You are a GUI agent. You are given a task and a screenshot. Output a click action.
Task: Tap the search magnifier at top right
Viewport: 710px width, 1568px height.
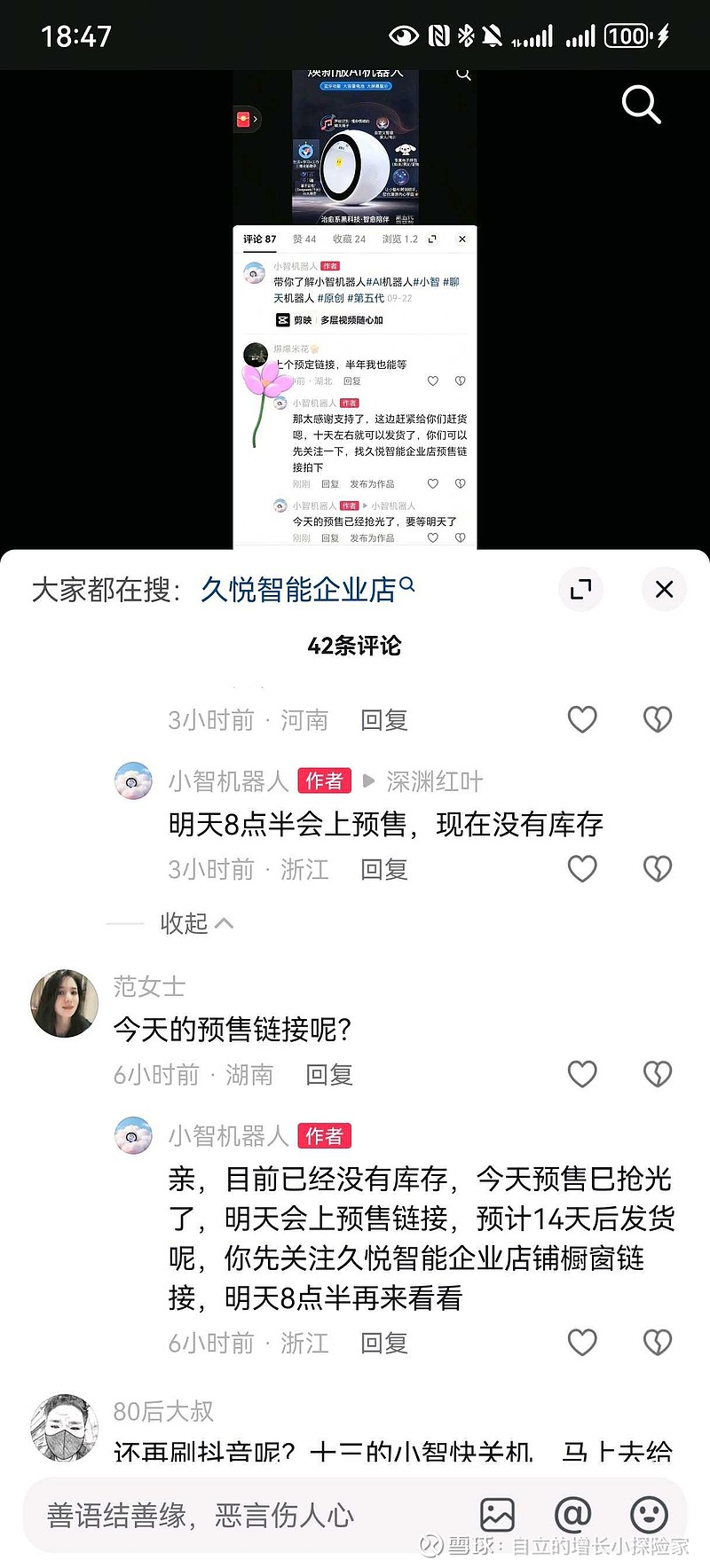coord(641,105)
